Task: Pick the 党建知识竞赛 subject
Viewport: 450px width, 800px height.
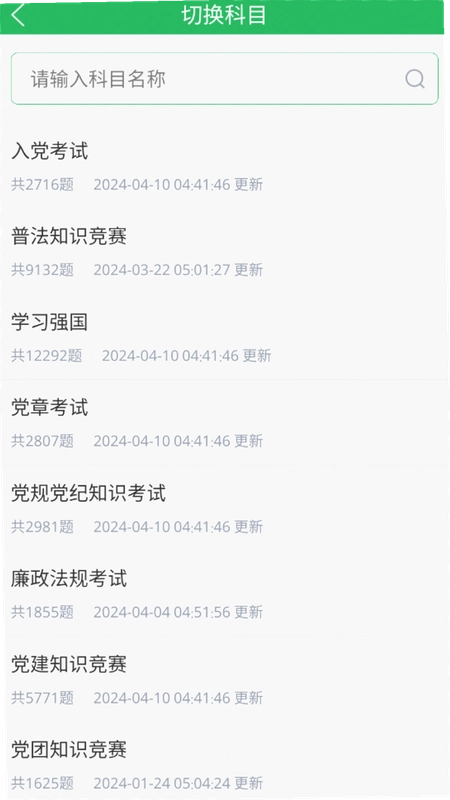Action: coord(224,679)
